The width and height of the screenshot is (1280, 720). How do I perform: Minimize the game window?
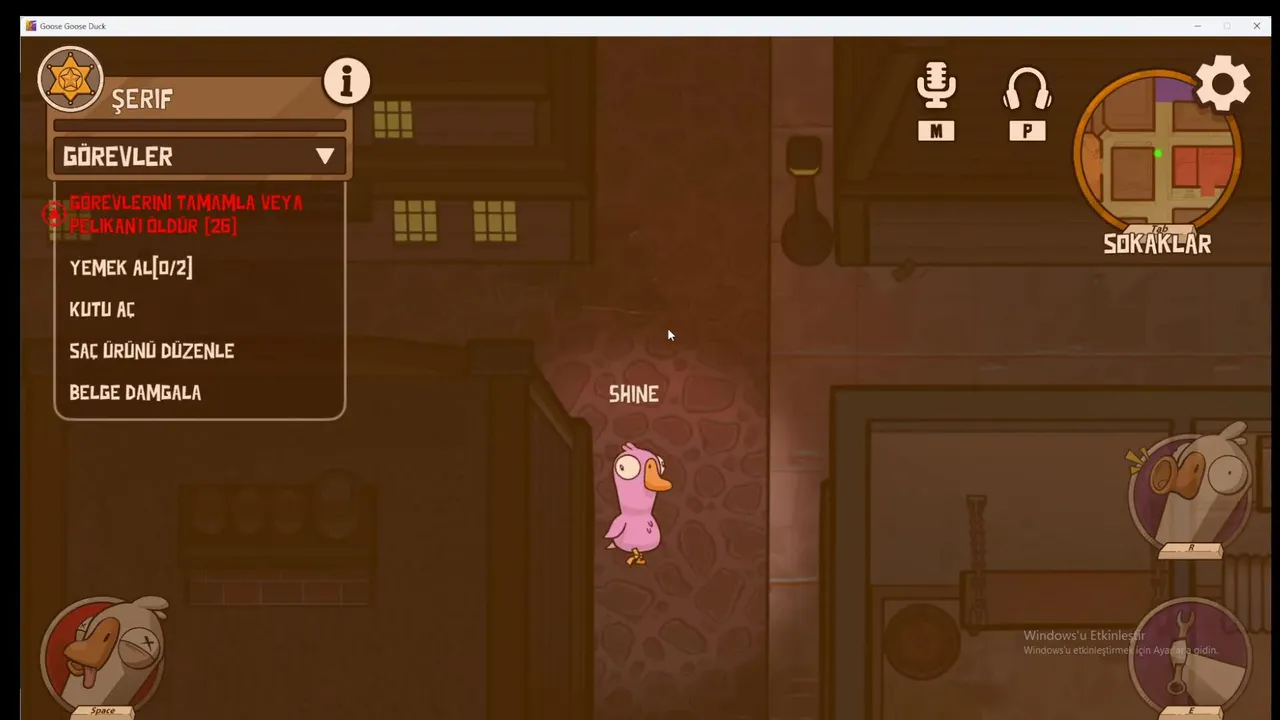pyautogui.click(x=1198, y=26)
